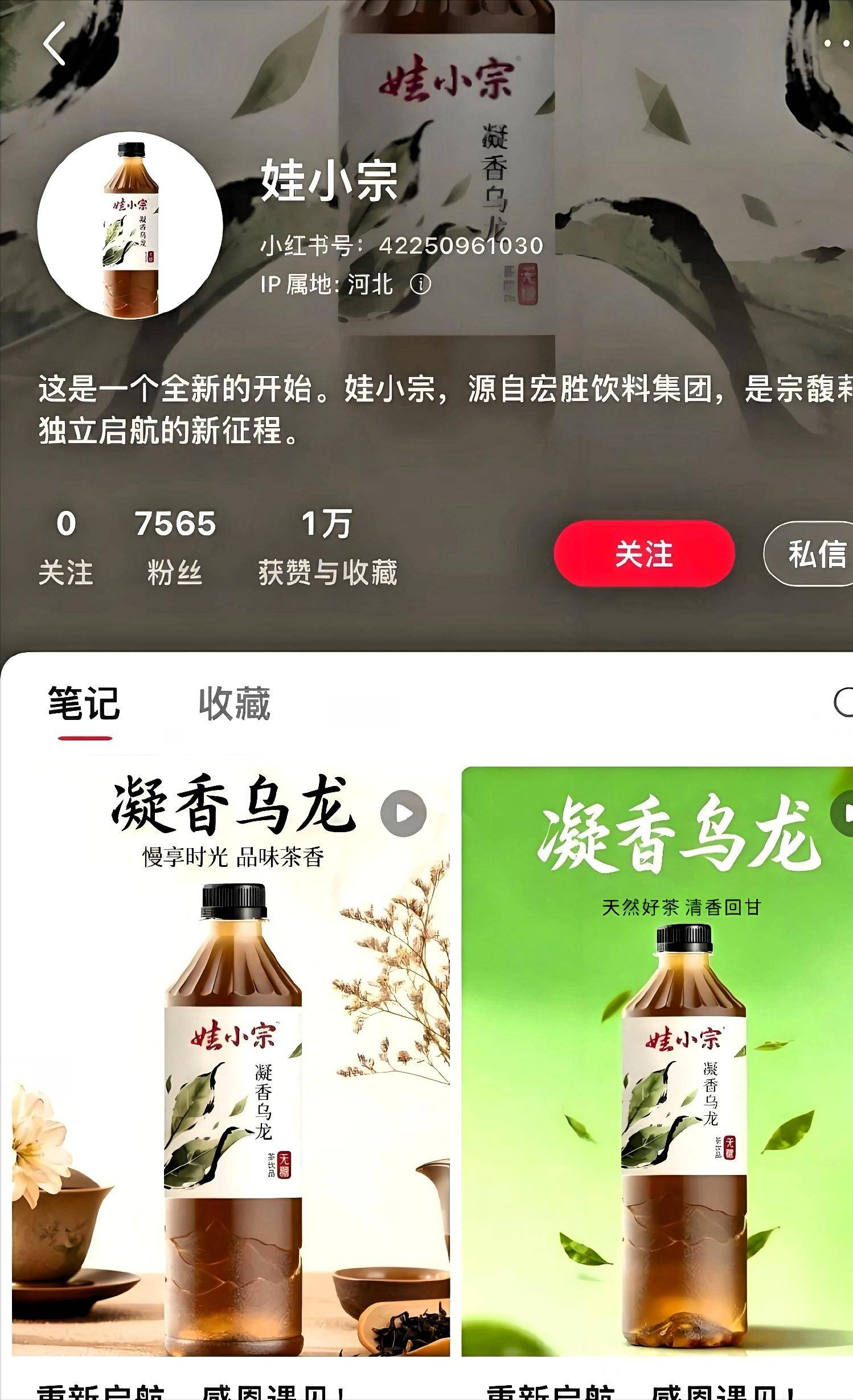Open the 慢享时光 品味茶香 video note

click(231, 1059)
